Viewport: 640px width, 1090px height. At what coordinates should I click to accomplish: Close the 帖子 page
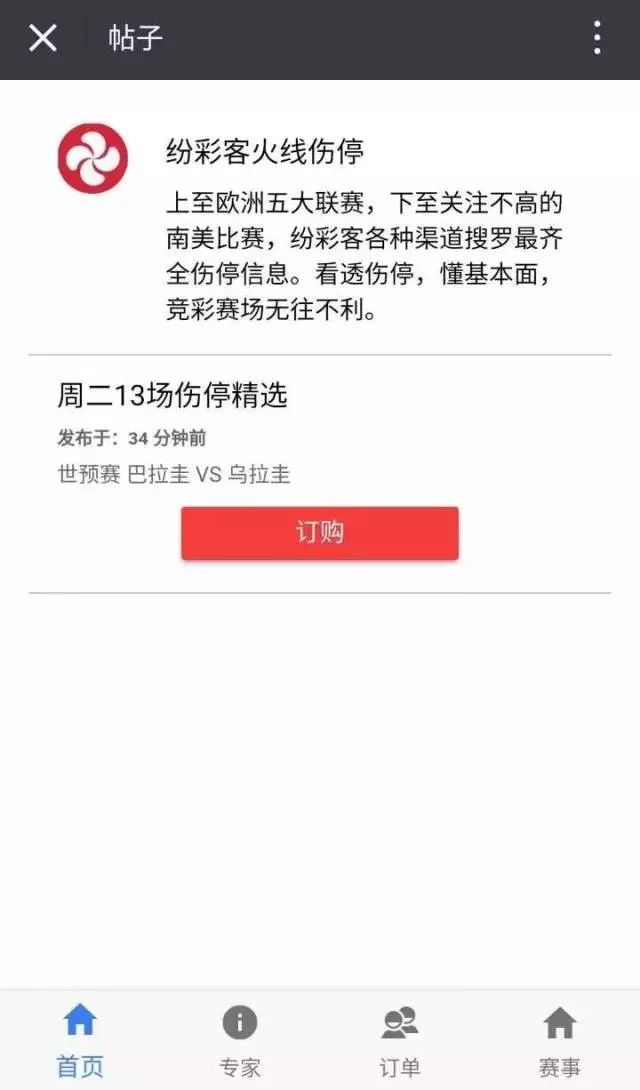coord(43,39)
